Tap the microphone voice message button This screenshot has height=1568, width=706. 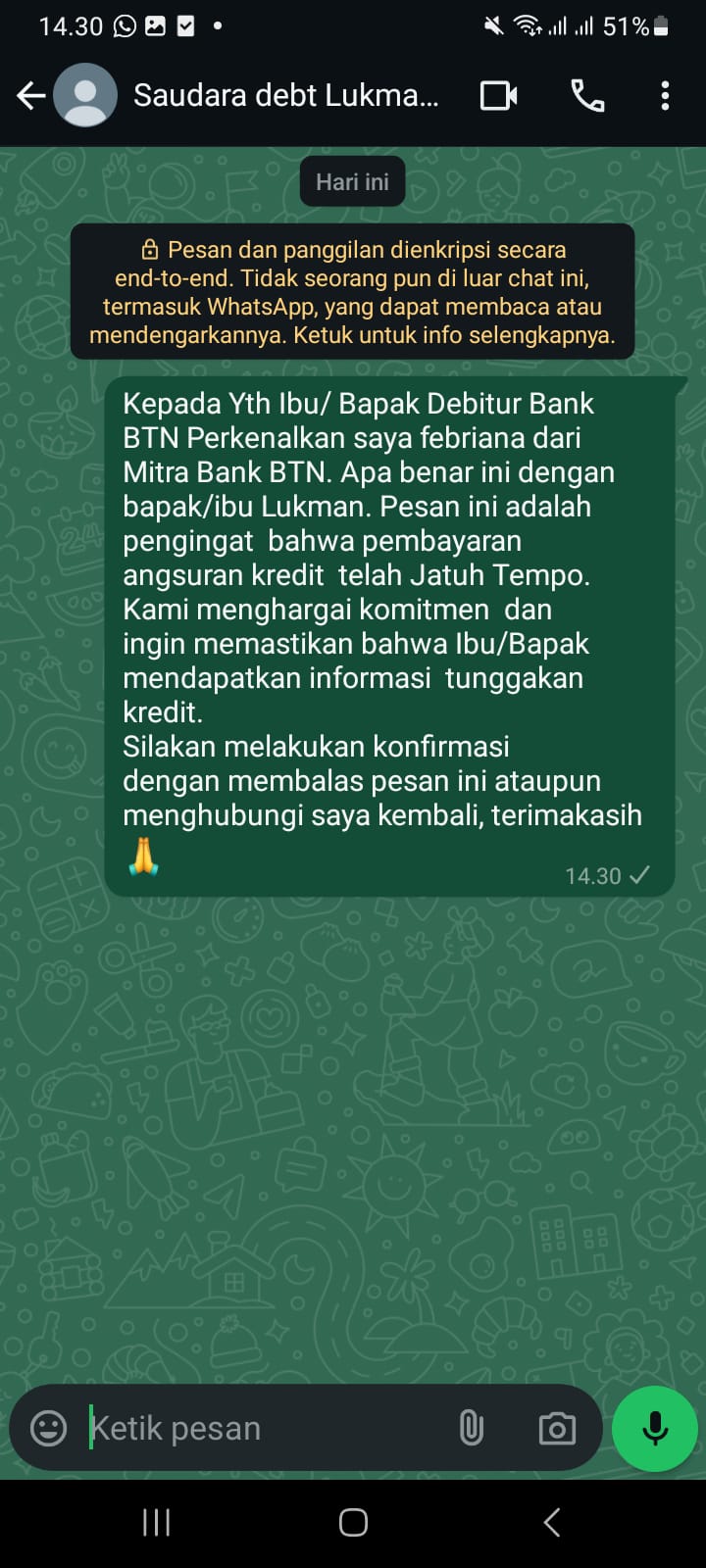[654, 1428]
